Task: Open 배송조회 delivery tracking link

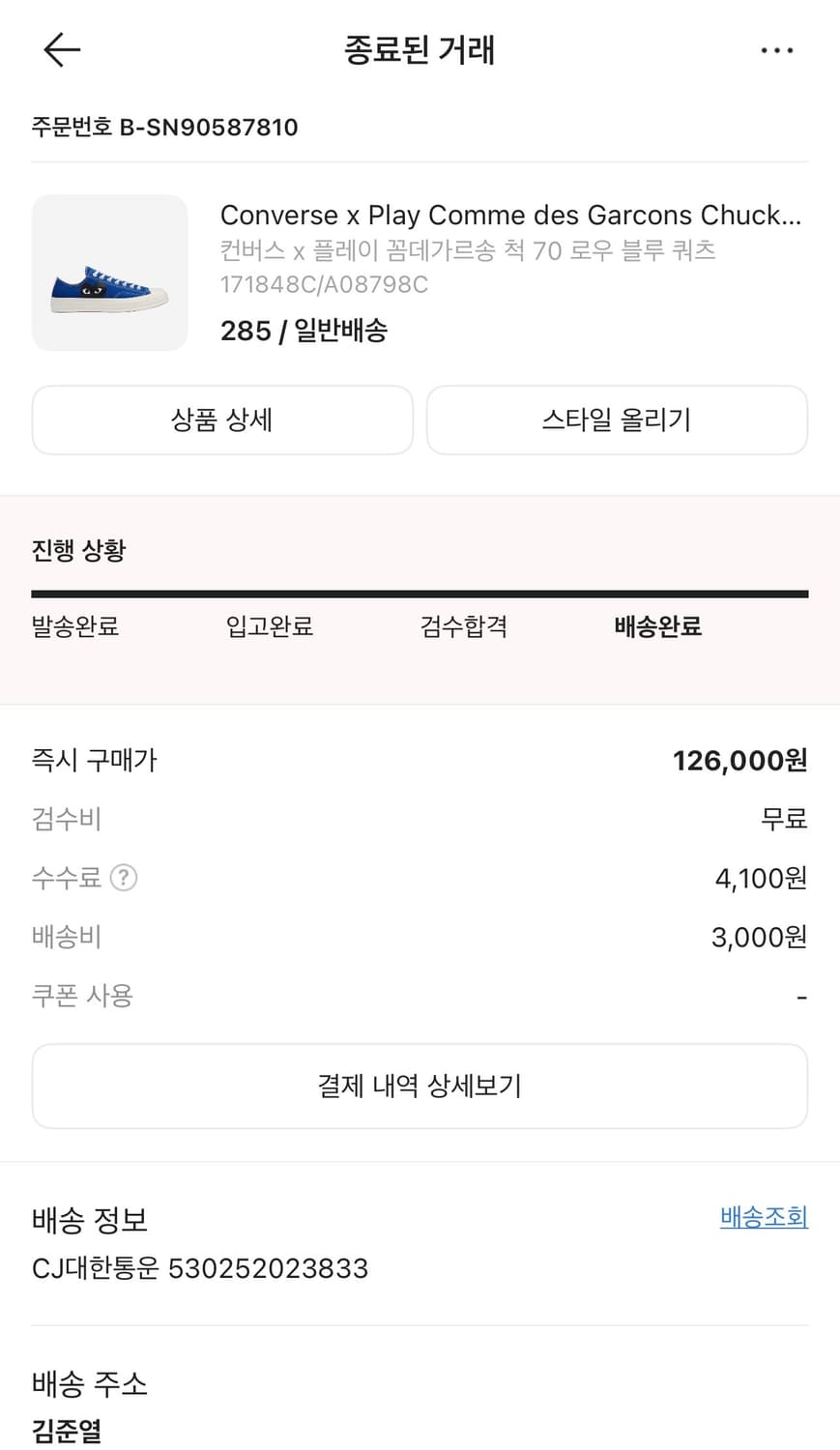Action: click(x=763, y=1218)
